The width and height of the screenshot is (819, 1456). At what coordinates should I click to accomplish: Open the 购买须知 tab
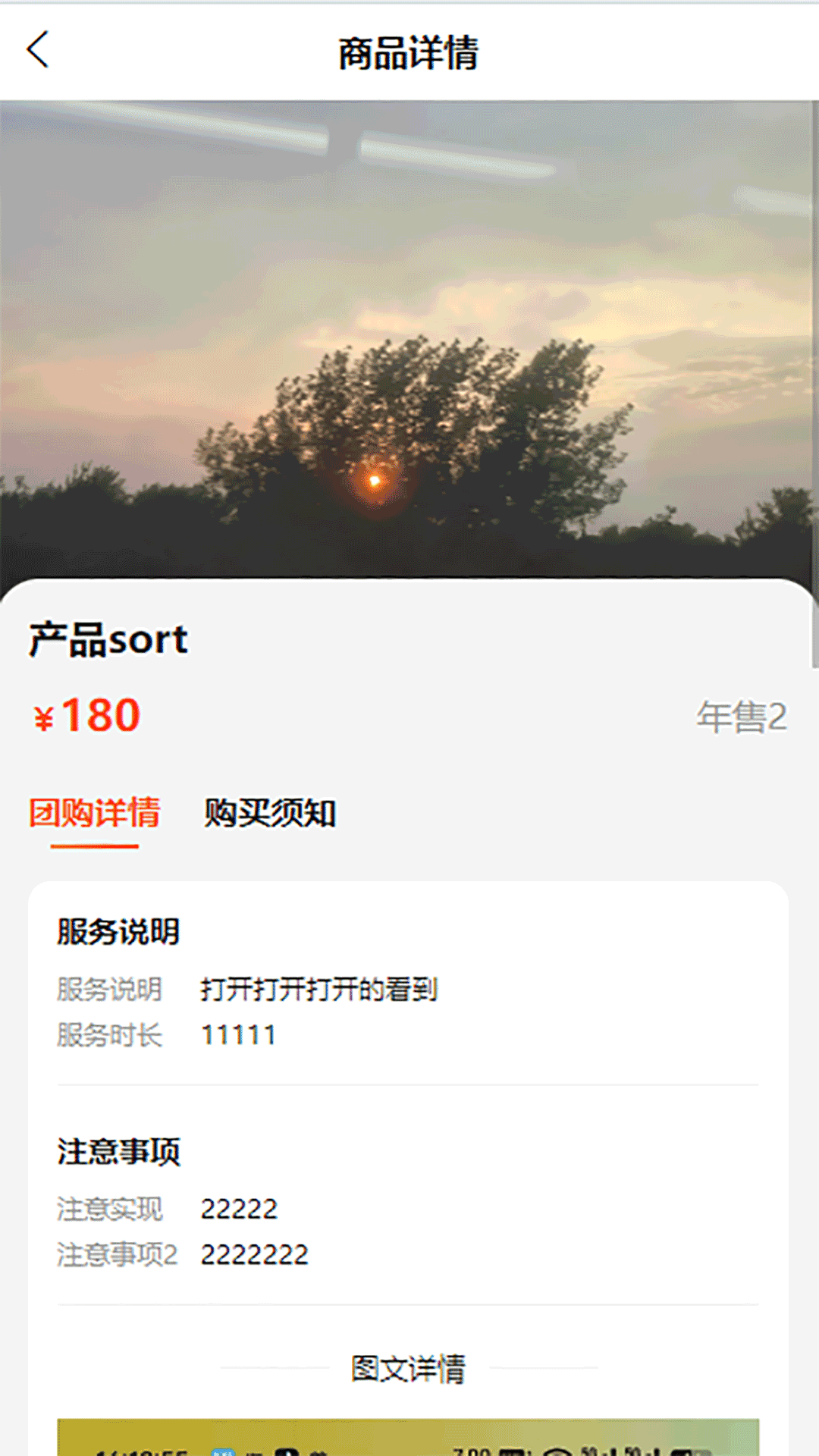(270, 815)
